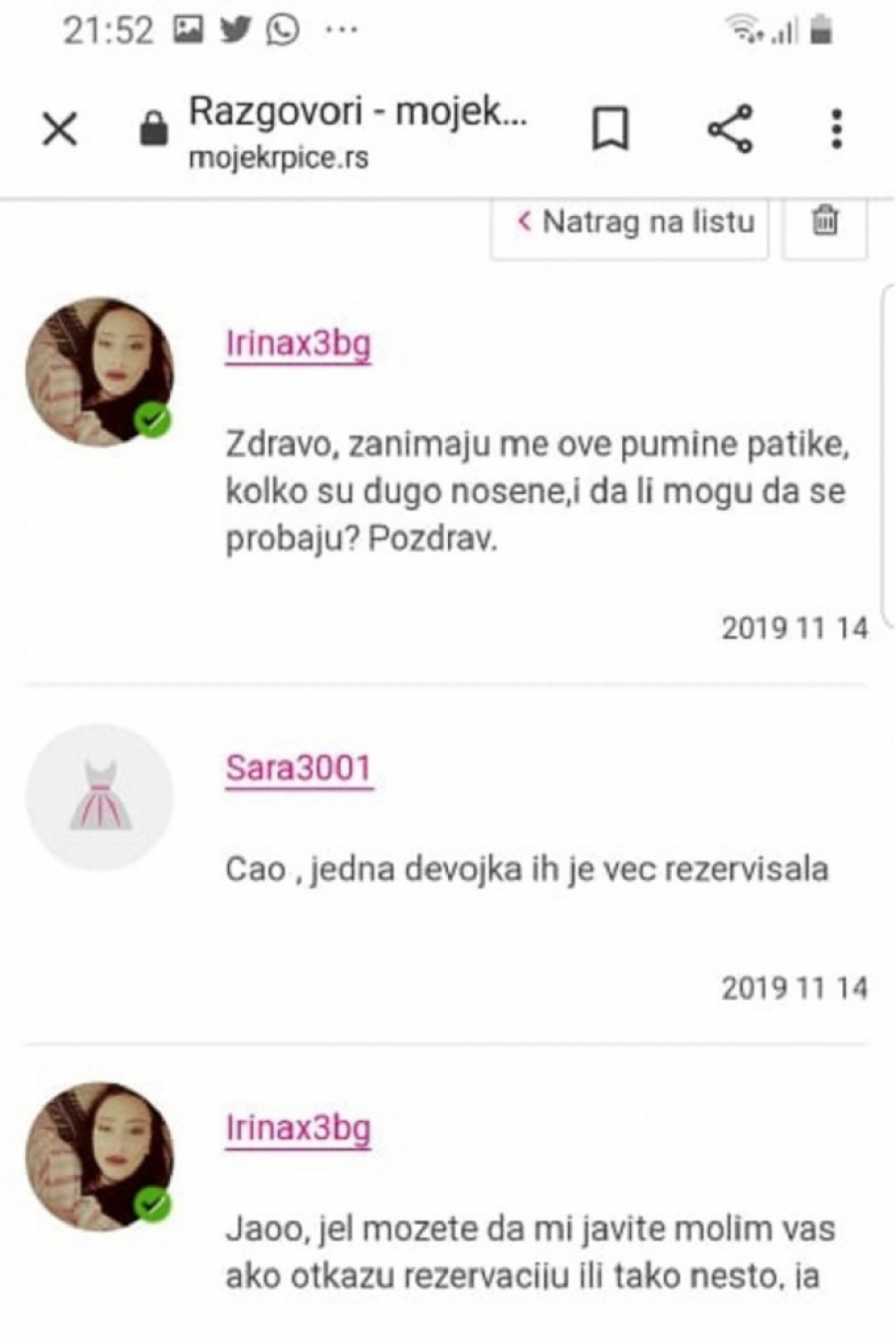Share this page
The height and width of the screenshot is (1341, 896).
(x=730, y=129)
